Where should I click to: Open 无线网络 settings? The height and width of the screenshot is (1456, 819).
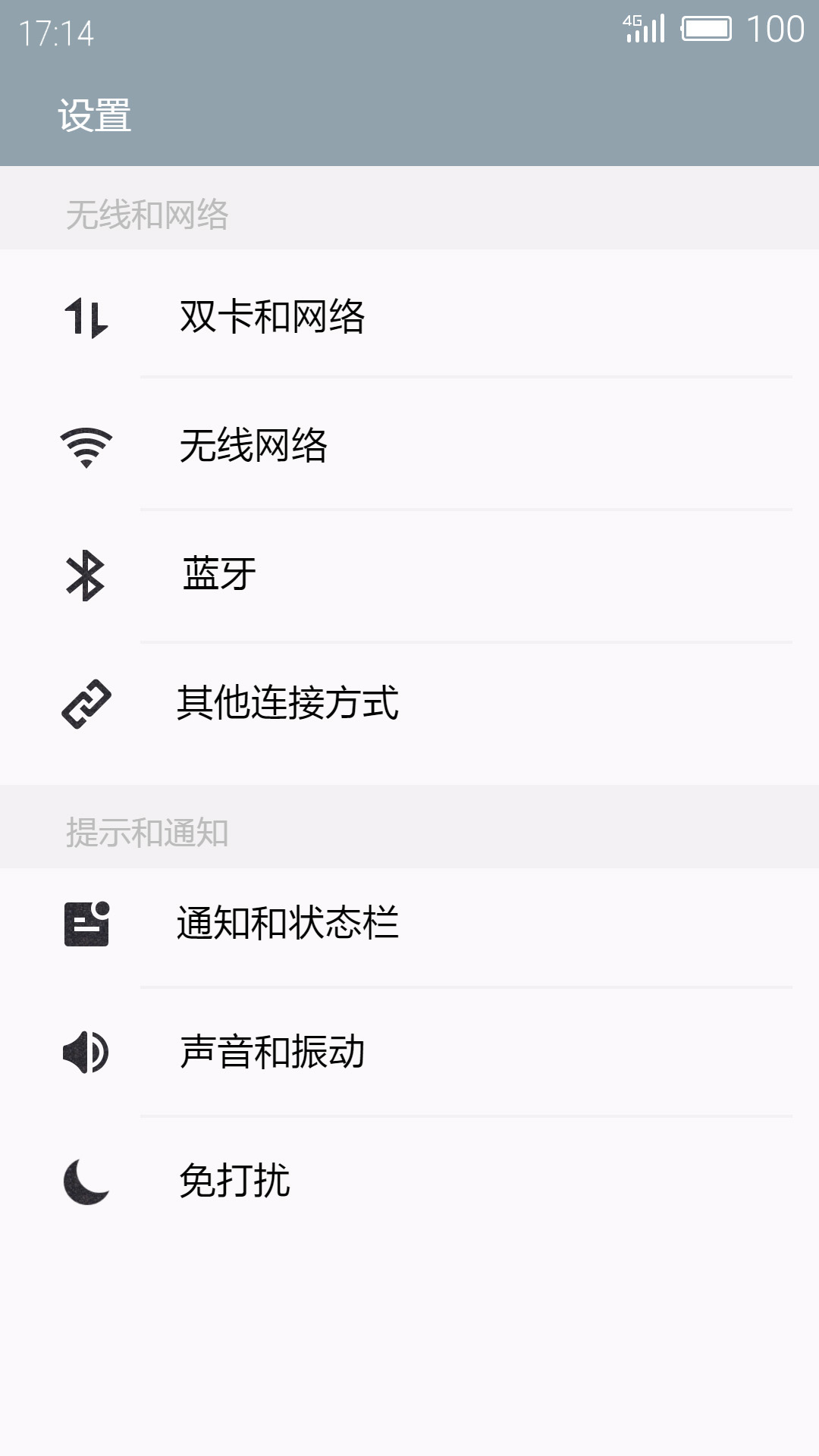tap(409, 445)
